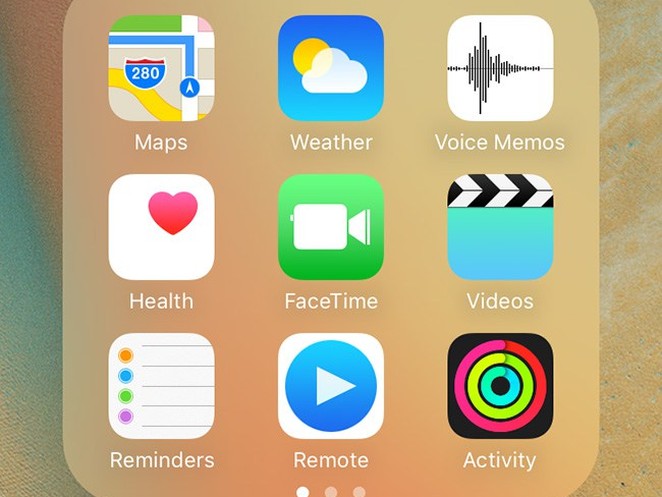This screenshot has width=662, height=497.
Task: Open the Activity app
Action: pyautogui.click(x=500, y=386)
